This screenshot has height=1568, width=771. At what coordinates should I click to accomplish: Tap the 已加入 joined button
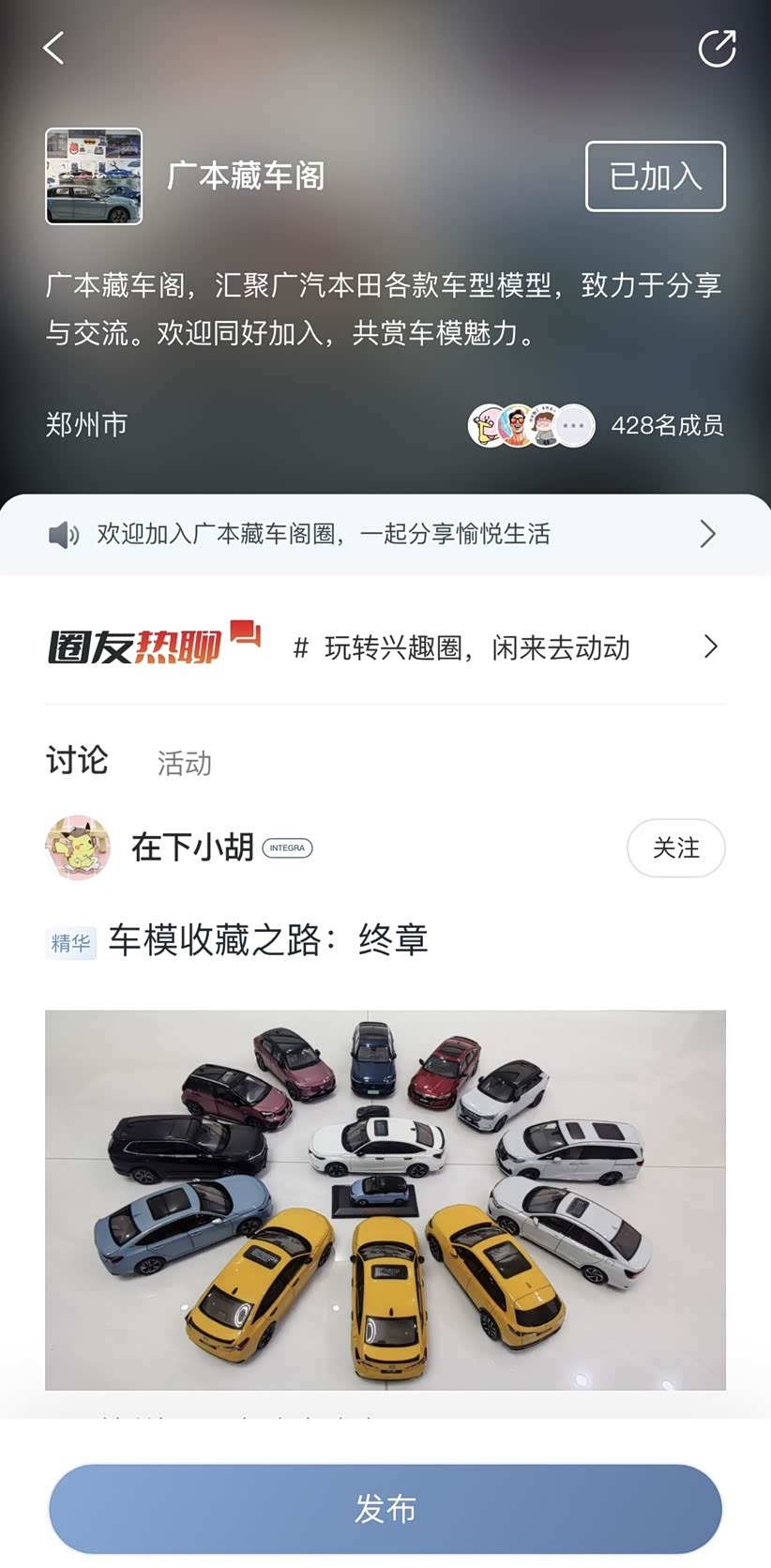[656, 176]
